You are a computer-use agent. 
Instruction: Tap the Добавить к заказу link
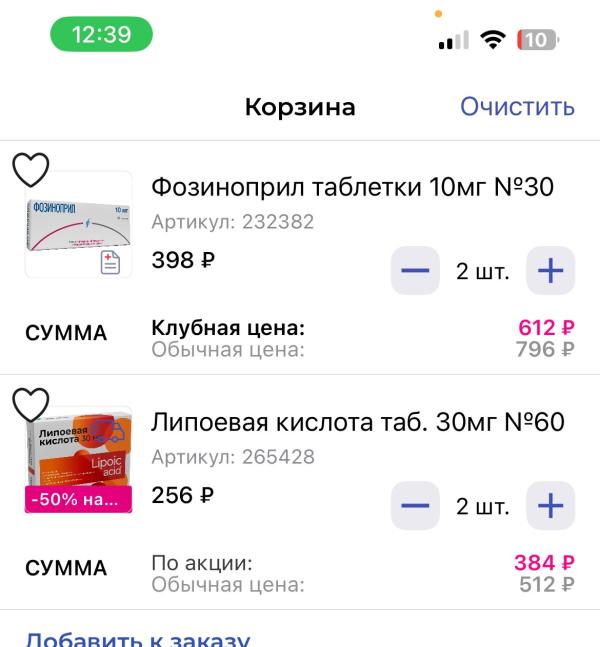coord(137,638)
